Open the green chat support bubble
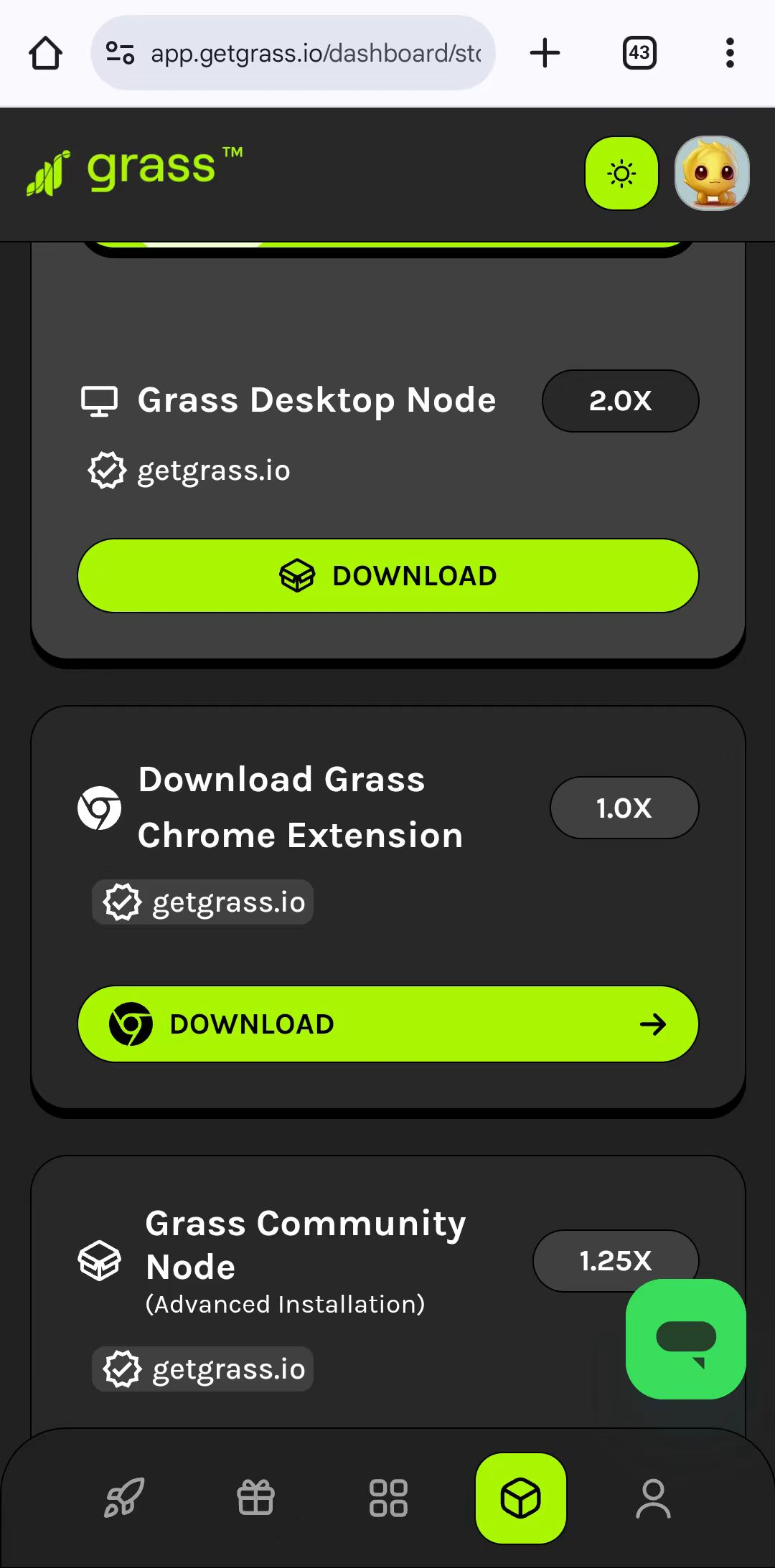Image resolution: width=775 pixels, height=1568 pixels. tap(685, 1339)
